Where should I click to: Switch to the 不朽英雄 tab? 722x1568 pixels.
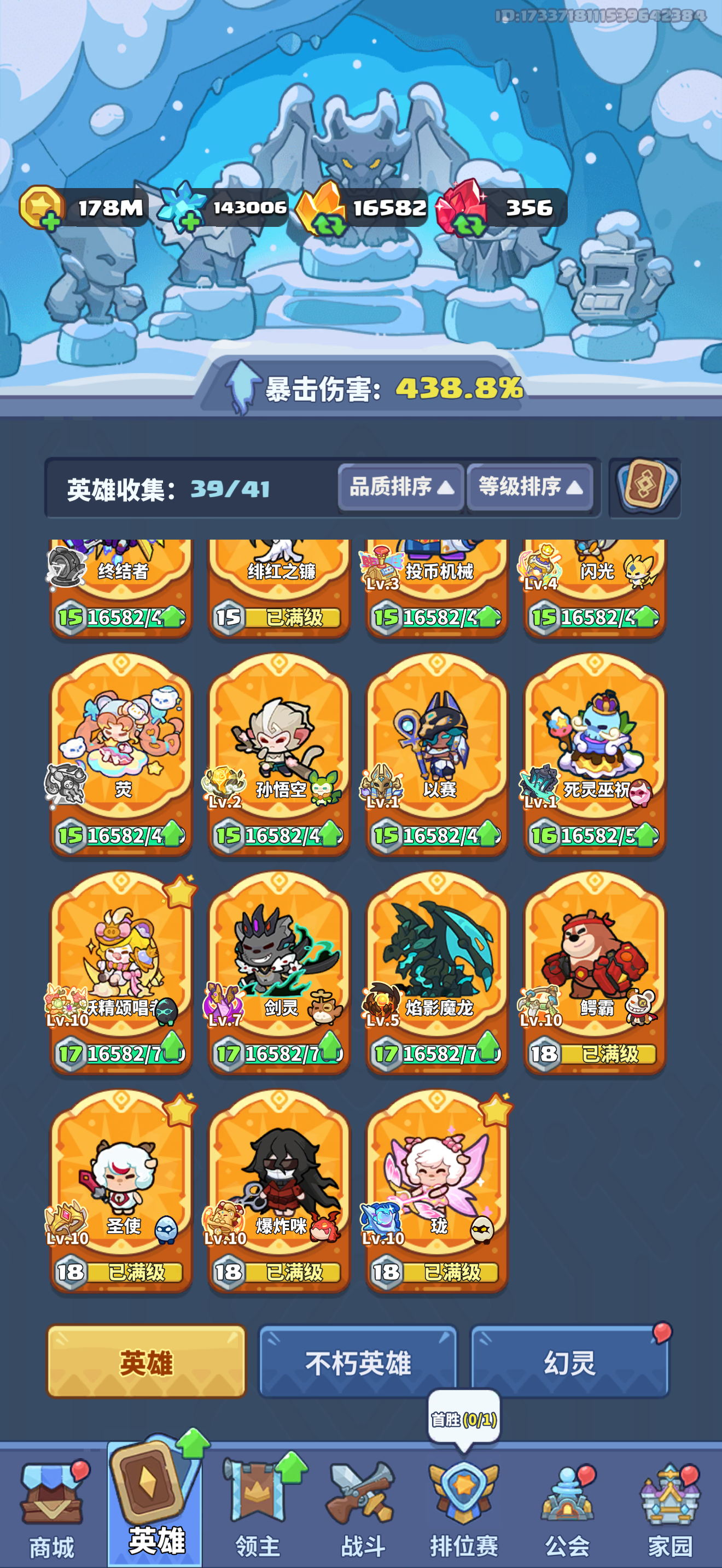point(358,1362)
